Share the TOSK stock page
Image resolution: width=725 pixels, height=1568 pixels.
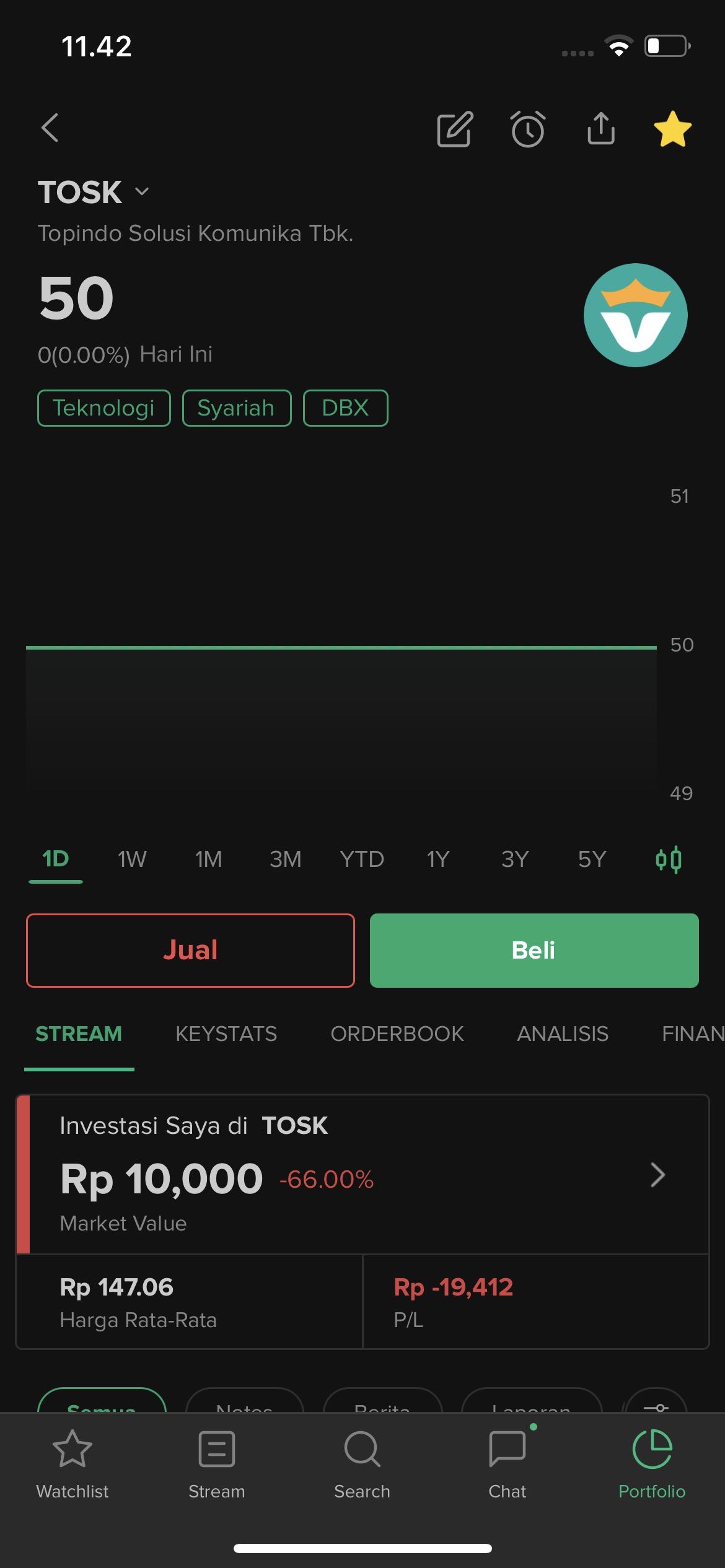pos(601,129)
